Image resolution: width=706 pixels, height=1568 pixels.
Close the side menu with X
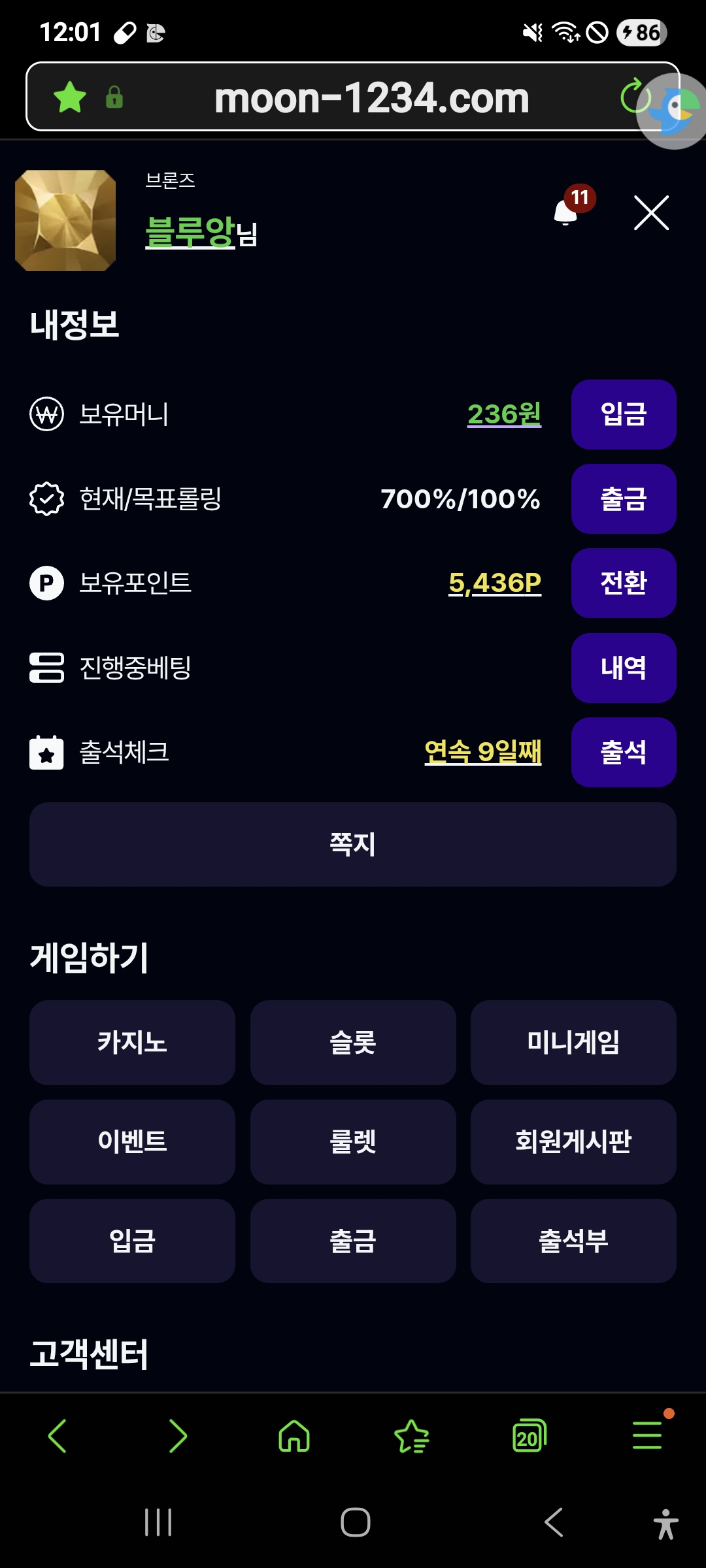point(651,213)
